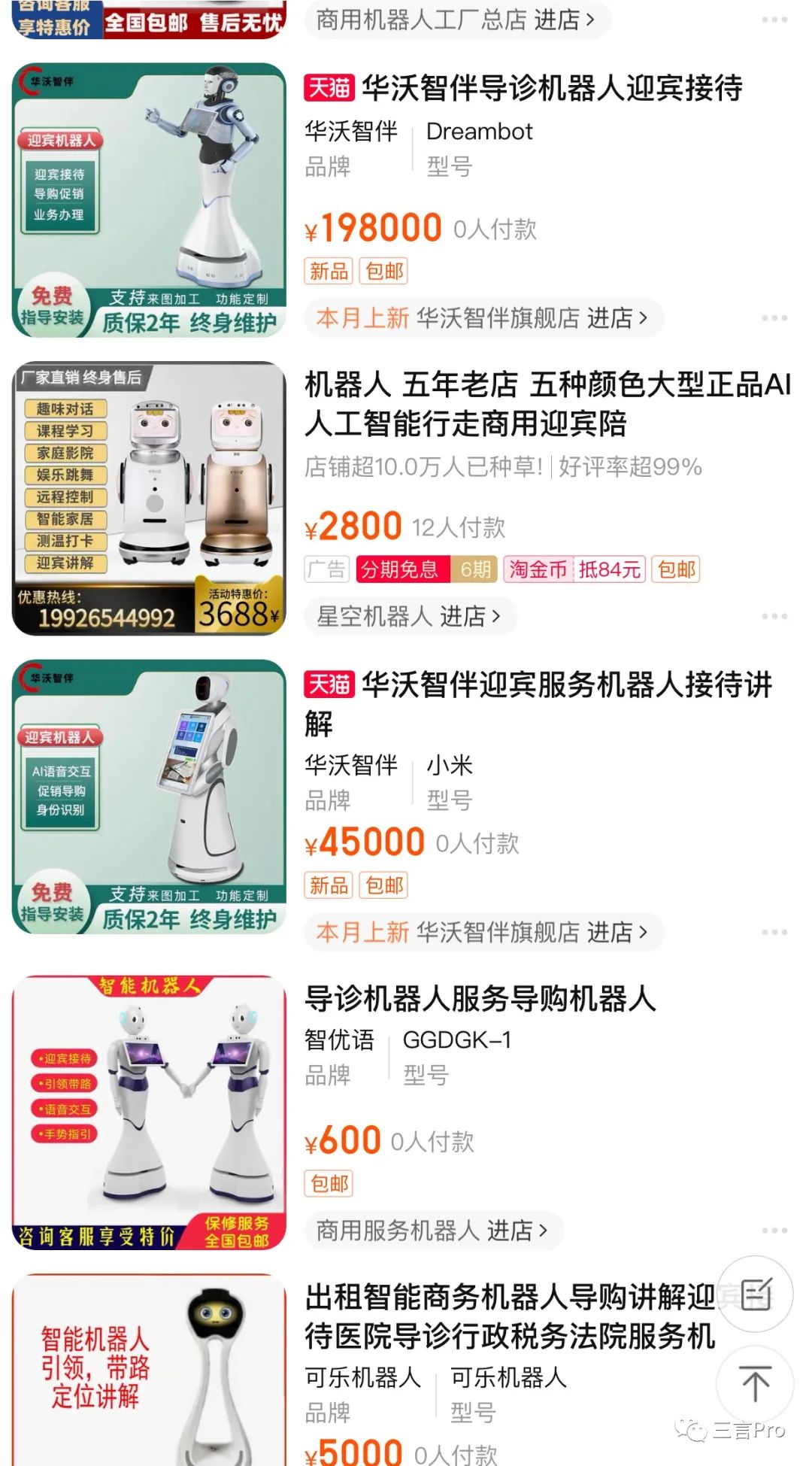Jump back to top of the results
The width and height of the screenshot is (812, 1466).
[x=755, y=1383]
